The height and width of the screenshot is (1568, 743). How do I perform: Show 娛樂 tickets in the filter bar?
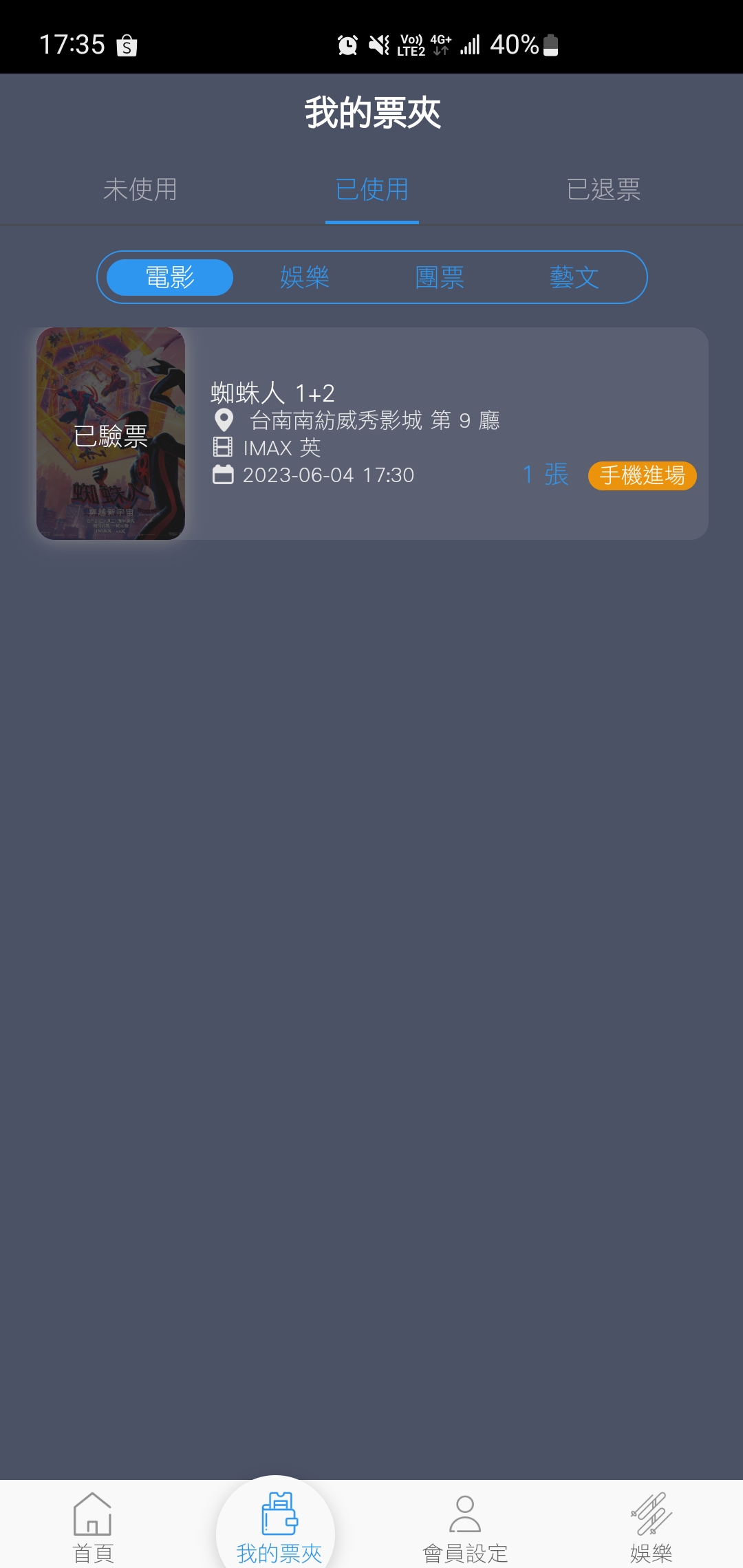[304, 277]
